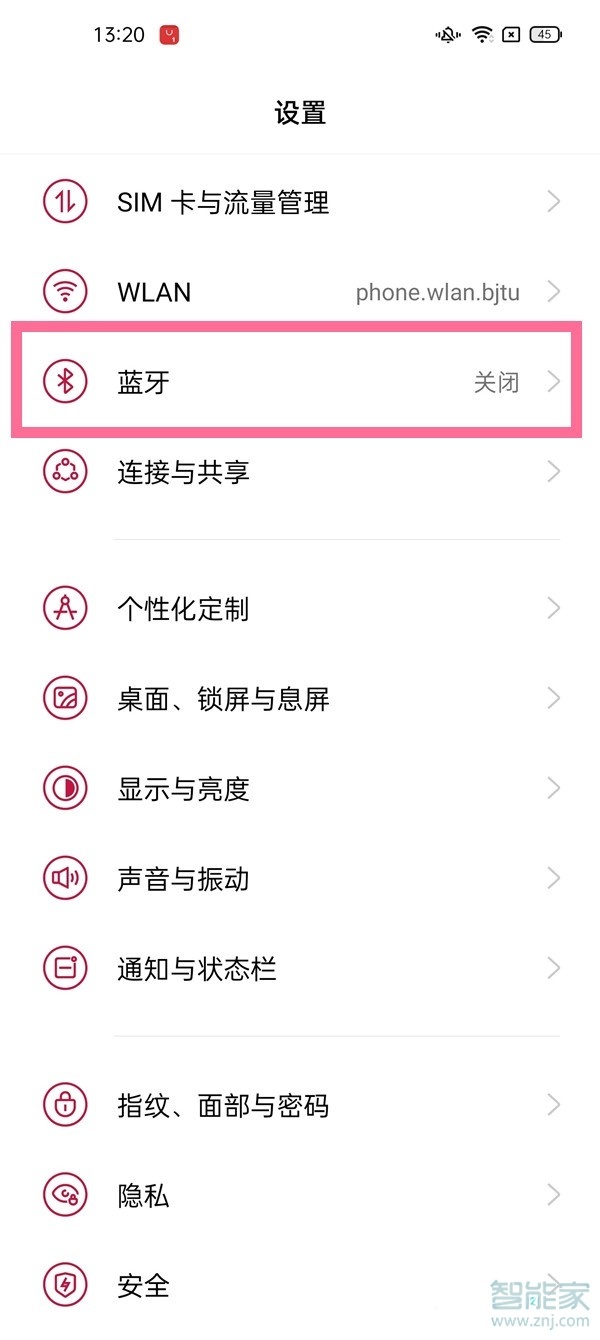
Task: Open 显示与亮度 settings
Action: tap(300, 788)
